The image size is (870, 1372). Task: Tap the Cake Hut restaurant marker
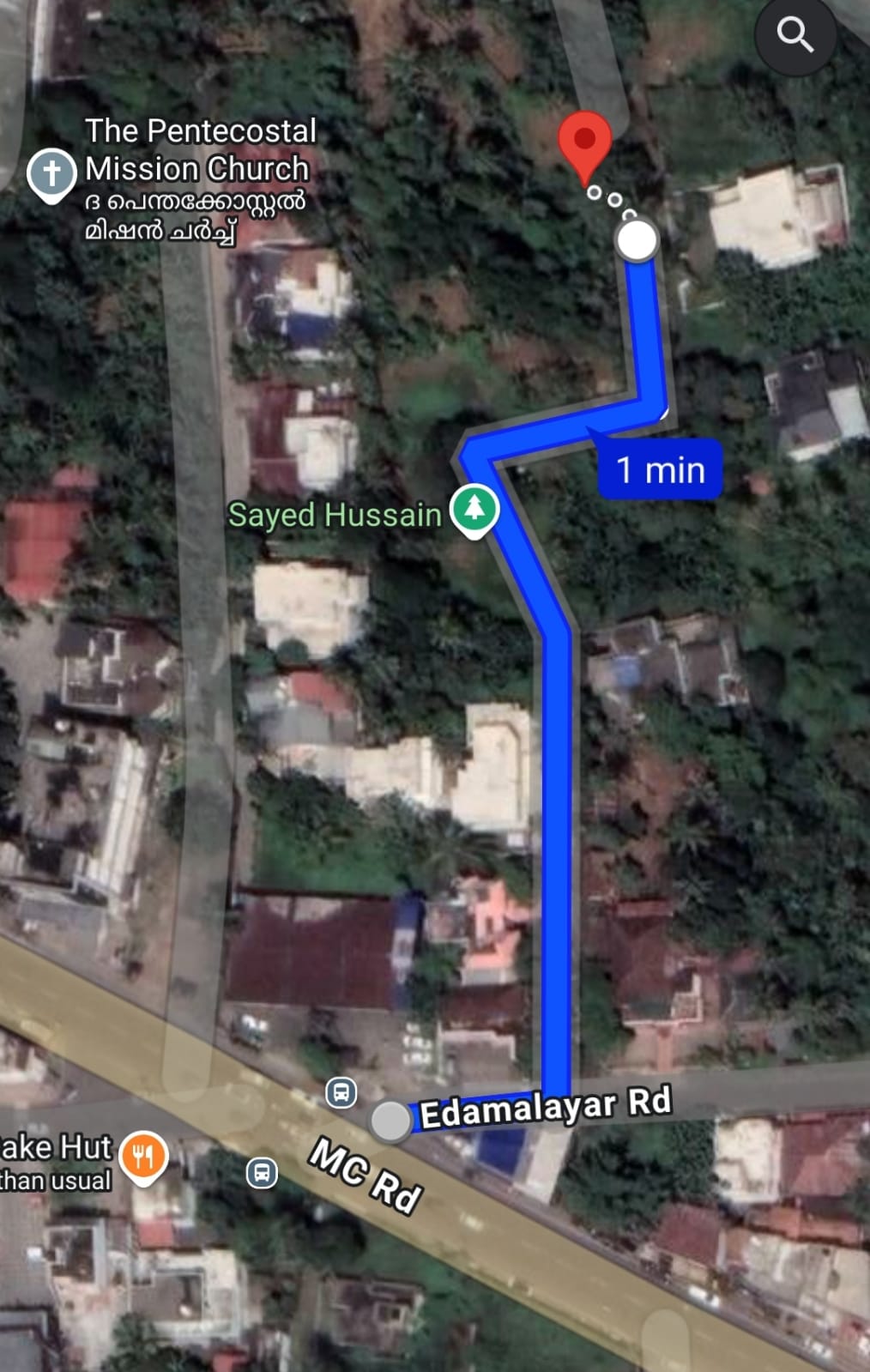coord(143,1155)
